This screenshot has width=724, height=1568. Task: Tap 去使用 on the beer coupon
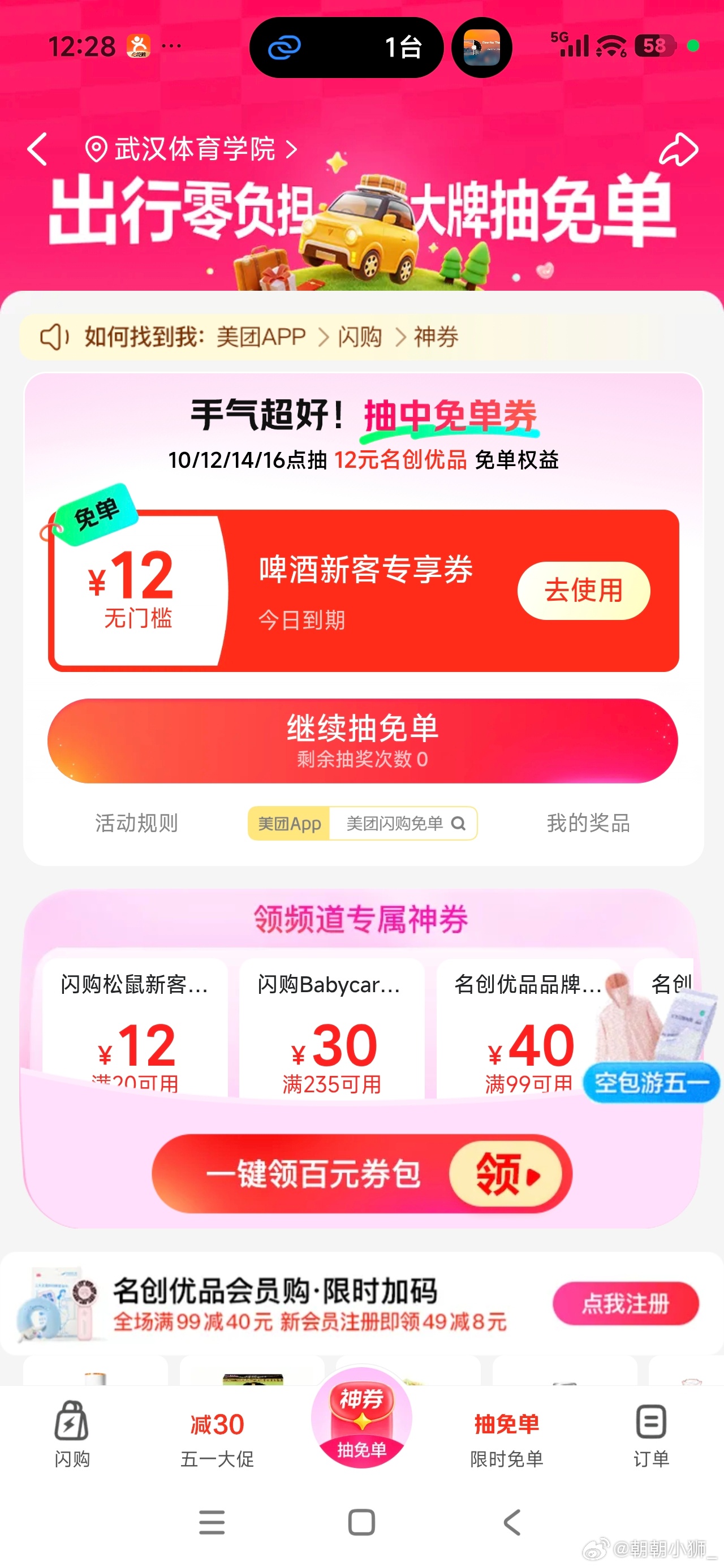583,591
